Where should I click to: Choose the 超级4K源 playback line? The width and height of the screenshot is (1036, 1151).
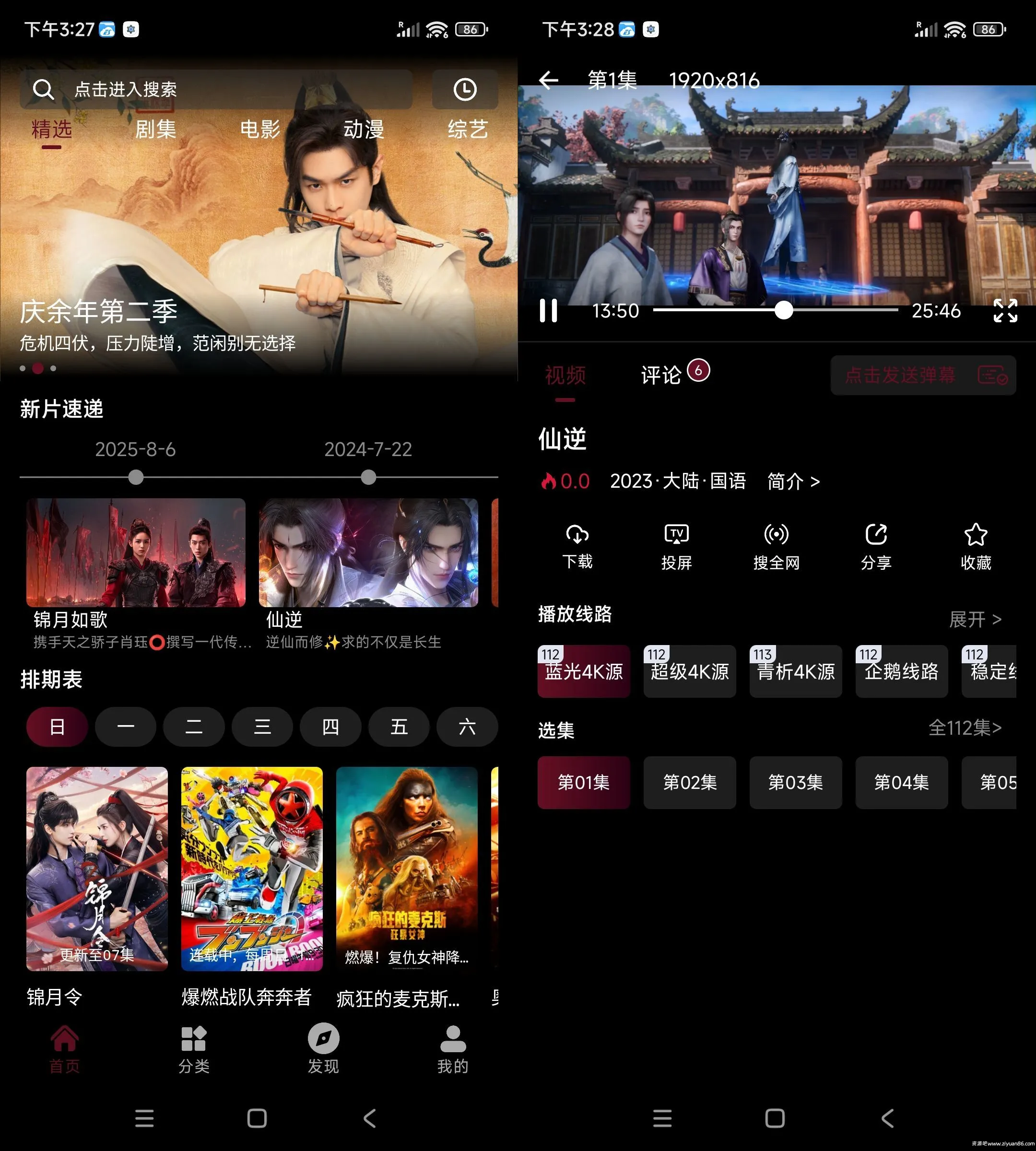coord(689,671)
